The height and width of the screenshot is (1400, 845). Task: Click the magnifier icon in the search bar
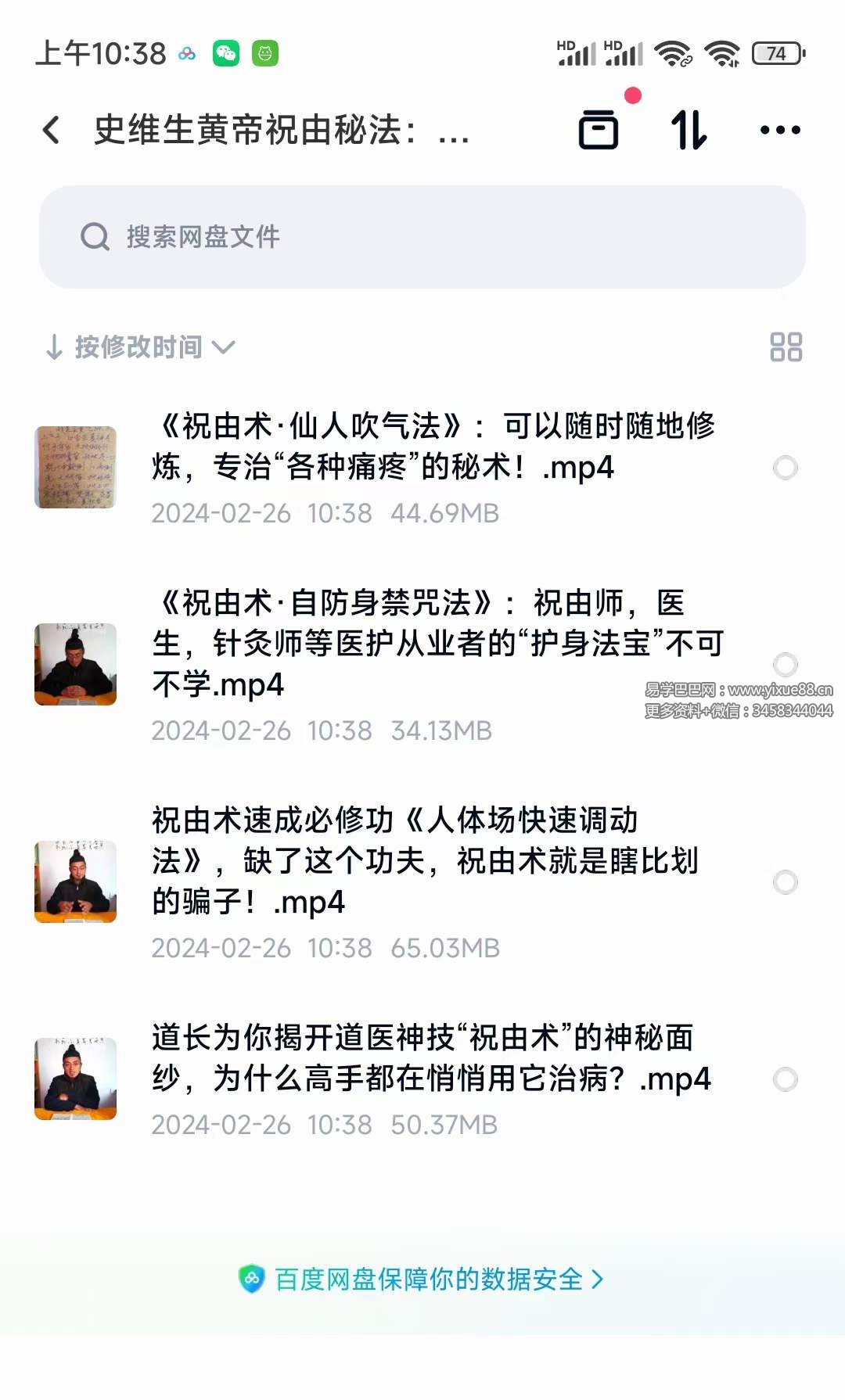coord(95,236)
